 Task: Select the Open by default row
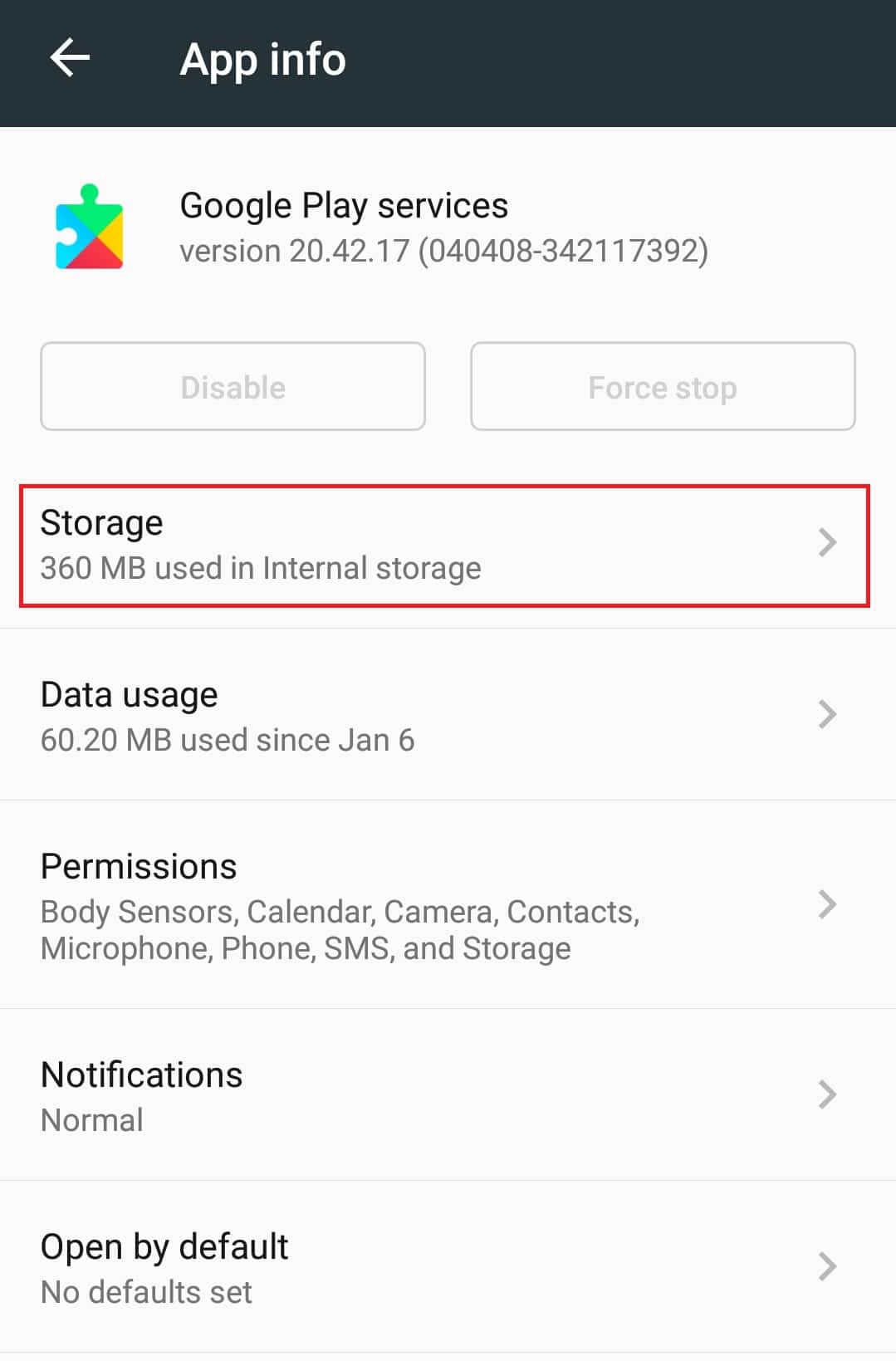(444, 1267)
